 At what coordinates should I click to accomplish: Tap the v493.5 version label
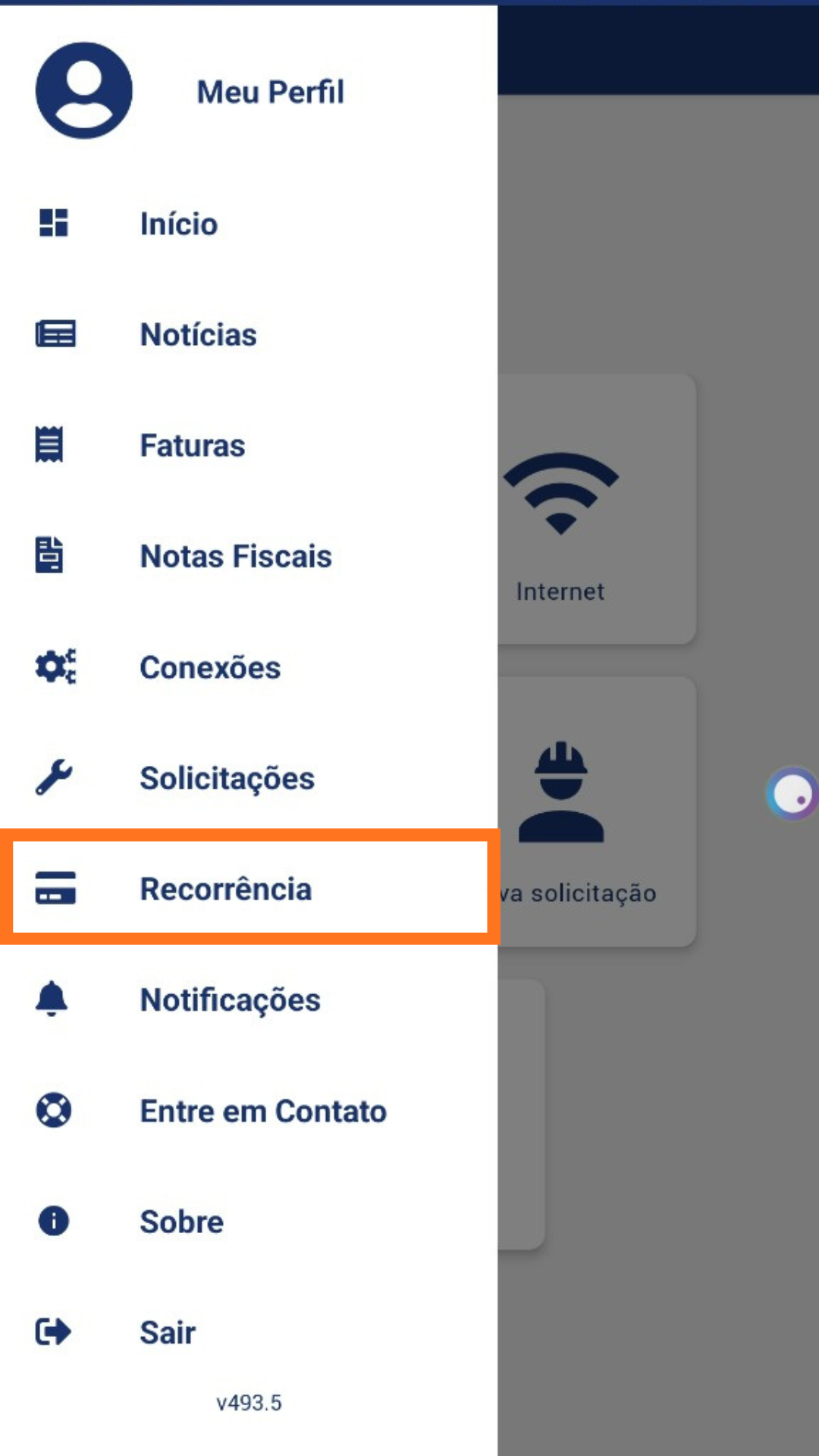click(249, 1402)
